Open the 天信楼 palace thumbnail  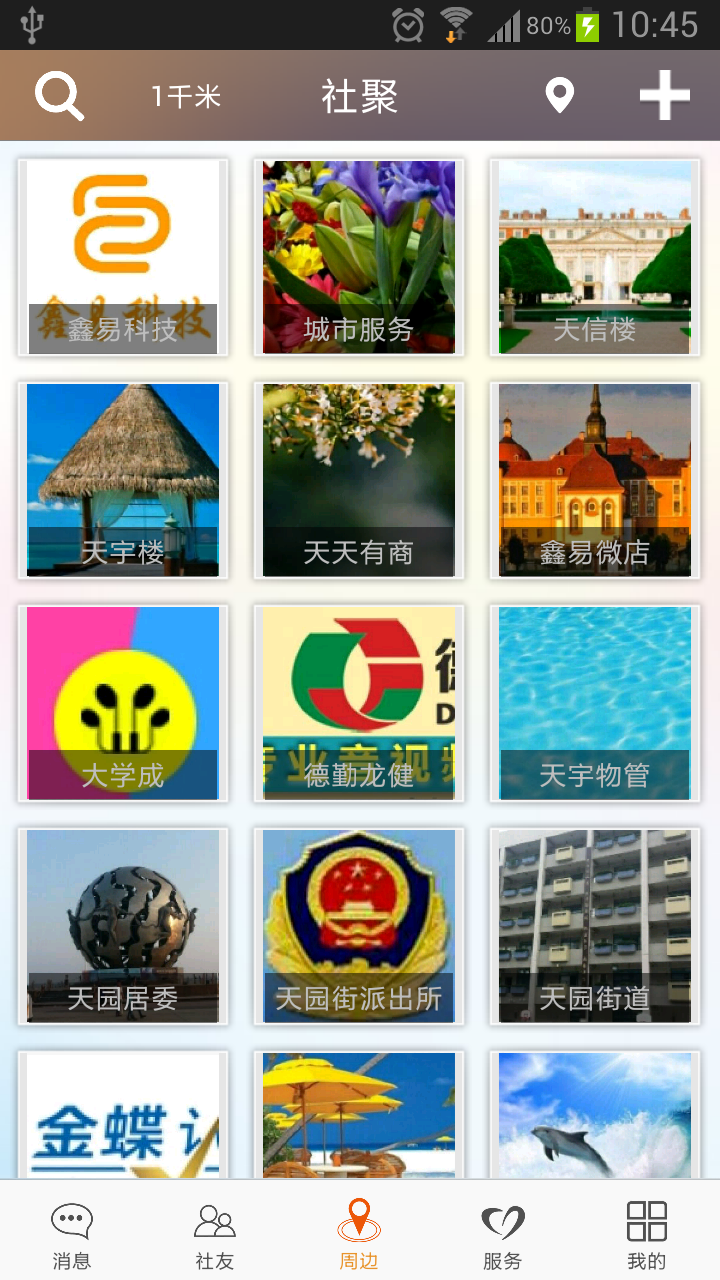coord(594,257)
